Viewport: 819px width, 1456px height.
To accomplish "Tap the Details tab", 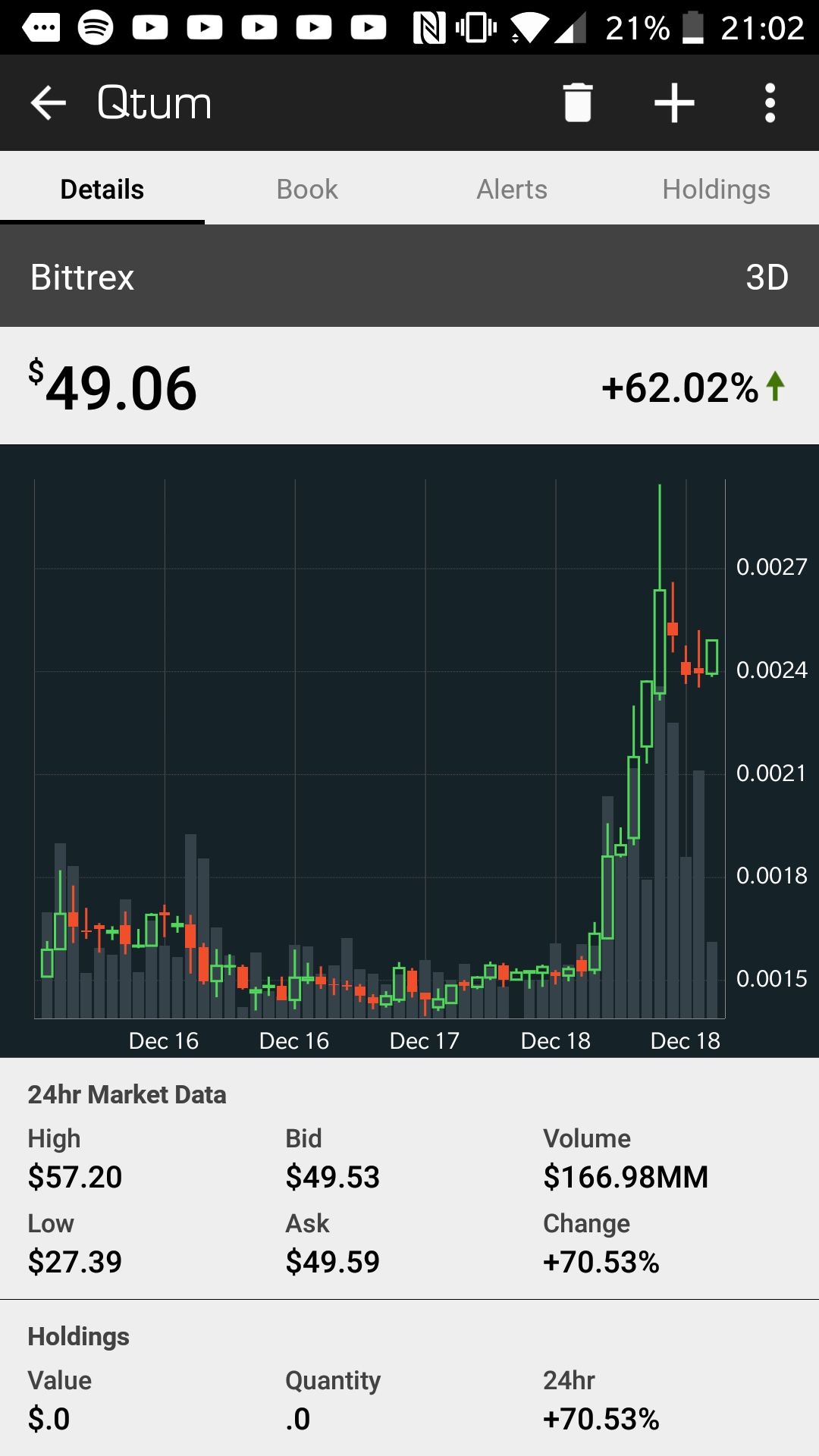I will point(102,189).
